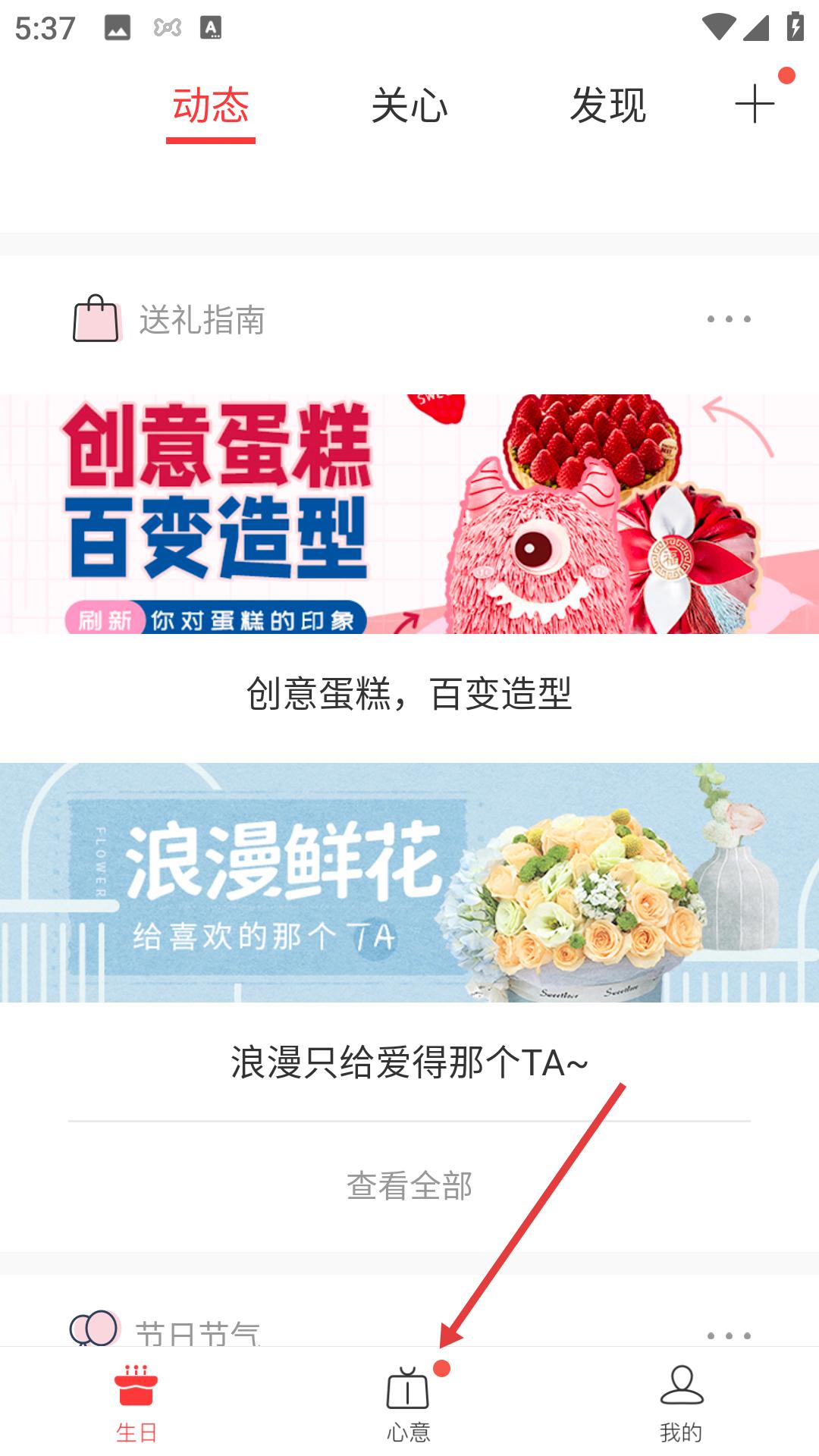Open the 发现 tab
819x1456 pixels.
(608, 105)
